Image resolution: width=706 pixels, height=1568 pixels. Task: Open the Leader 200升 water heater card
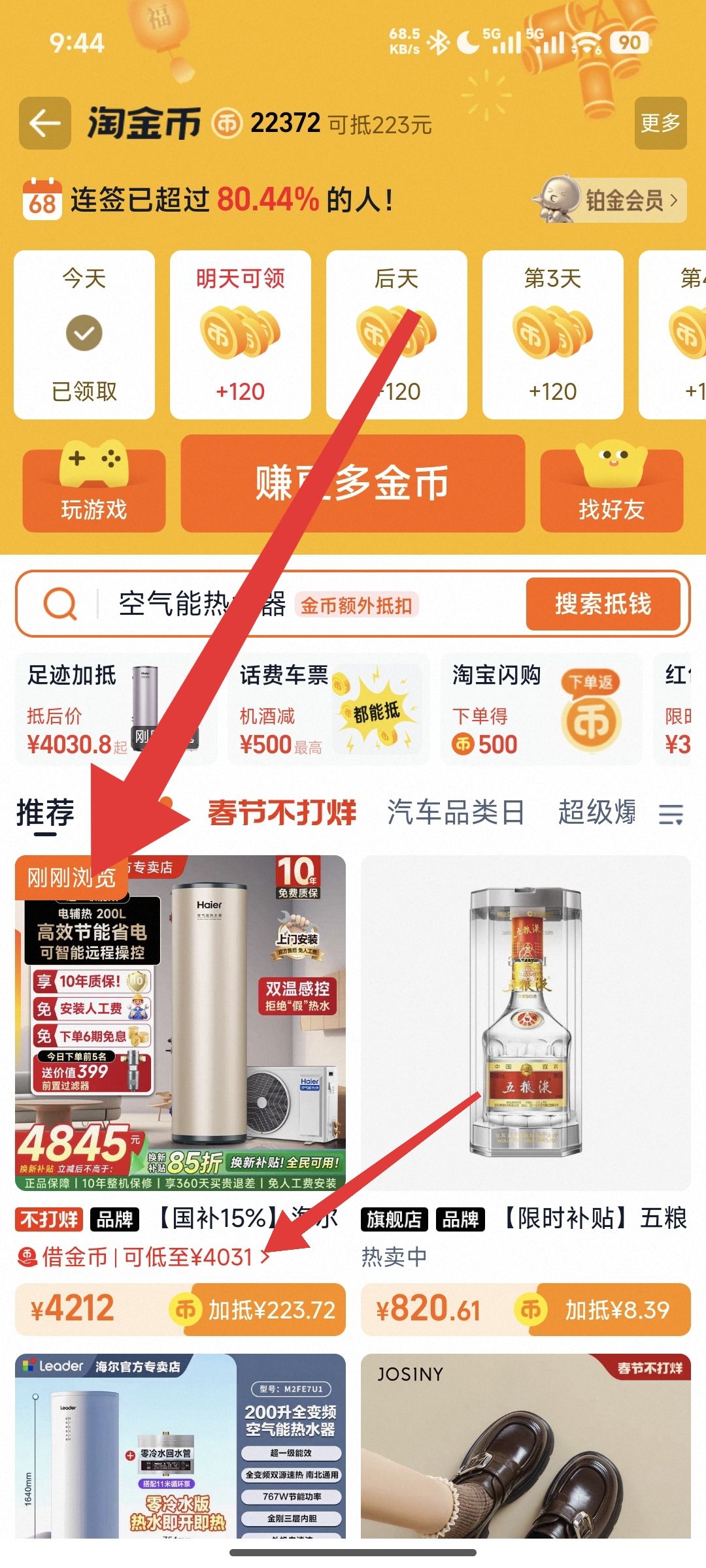[180, 1446]
